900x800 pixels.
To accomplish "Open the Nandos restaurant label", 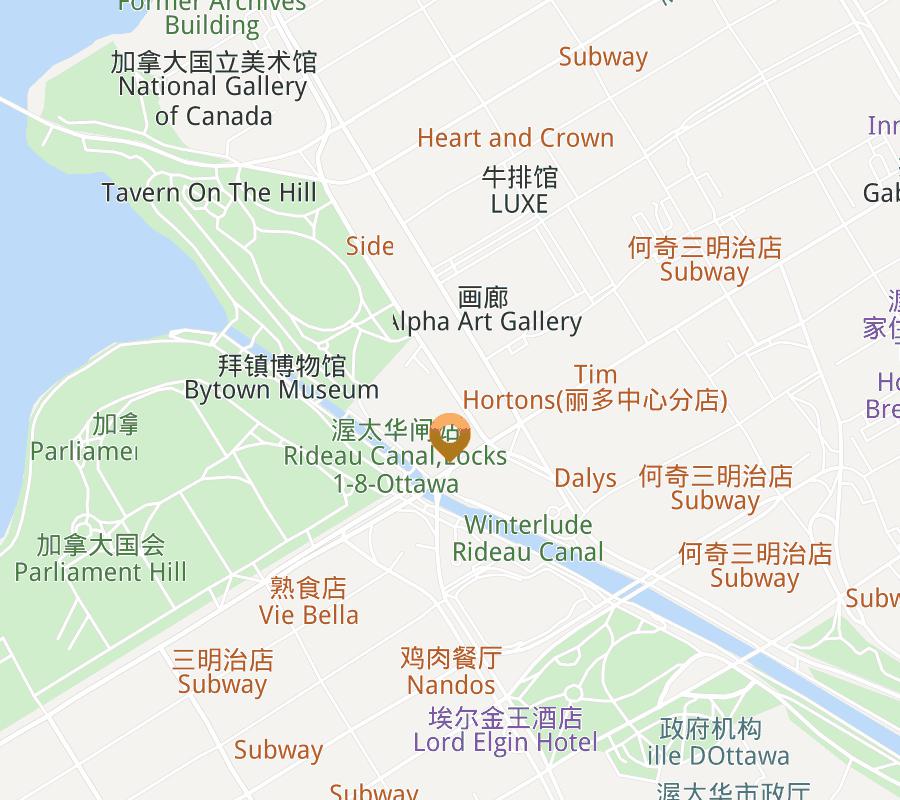I will (451, 672).
